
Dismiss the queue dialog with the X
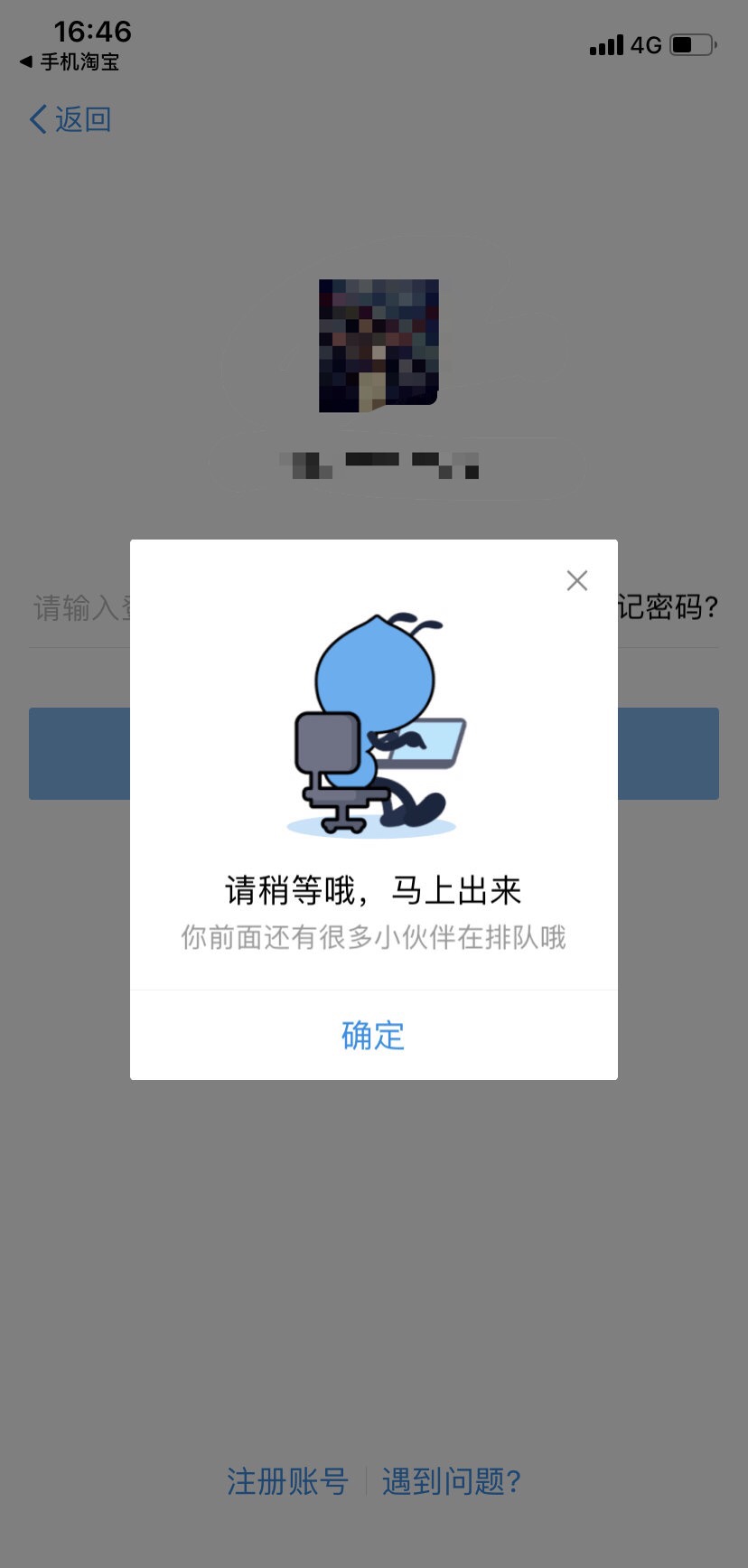(x=577, y=580)
